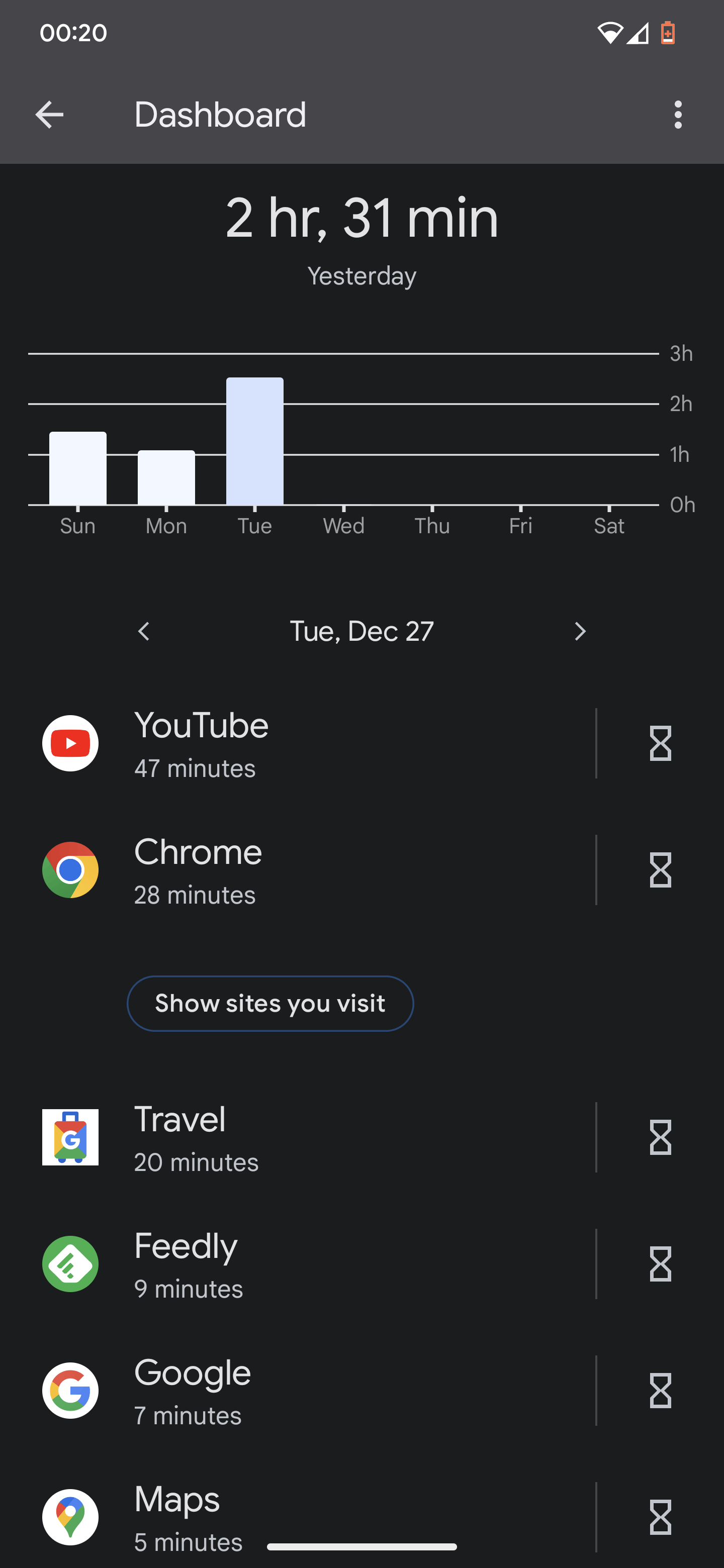724x1568 pixels.
Task: Set an app timer for YouTube
Action: (x=660, y=743)
